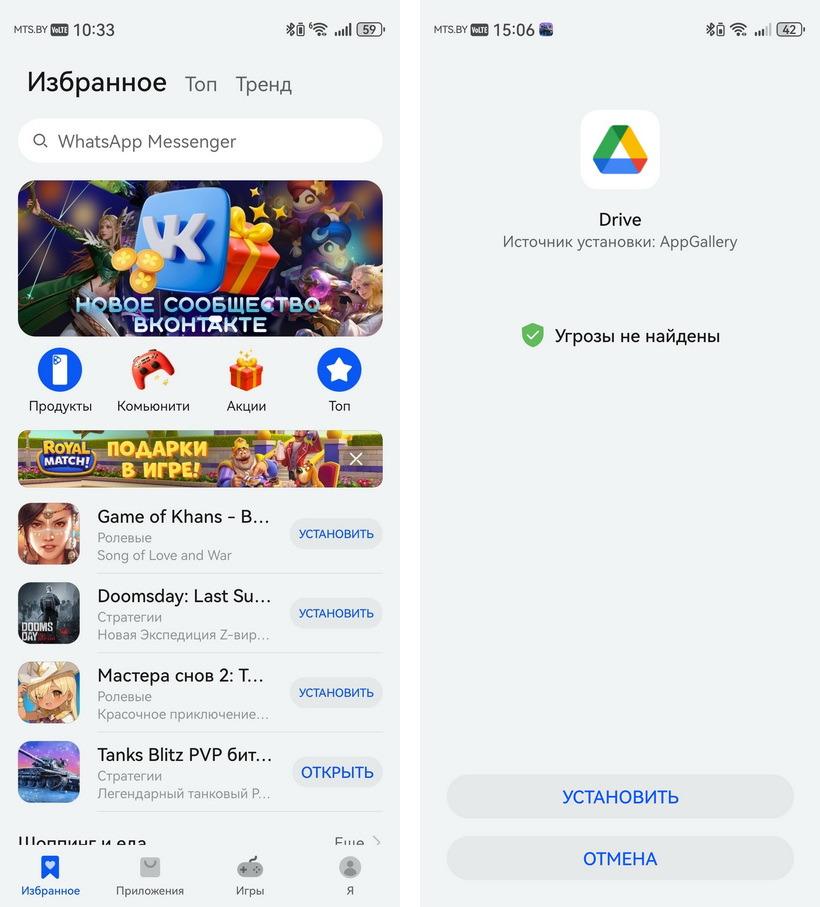
Task: Cancel the Drive installation
Action: (x=620, y=859)
